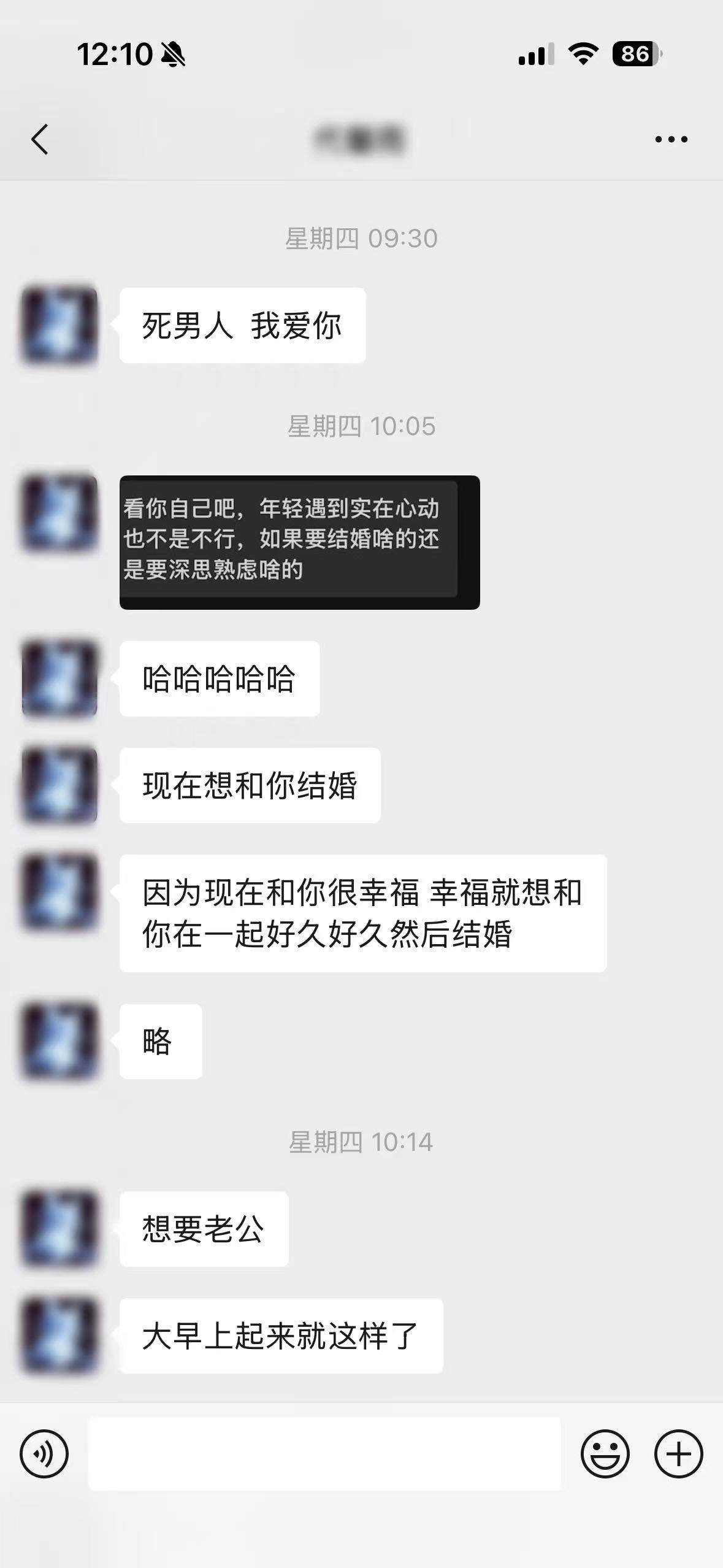723x1568 pixels.
Task: Switch to voice message input
Action: tap(44, 1453)
